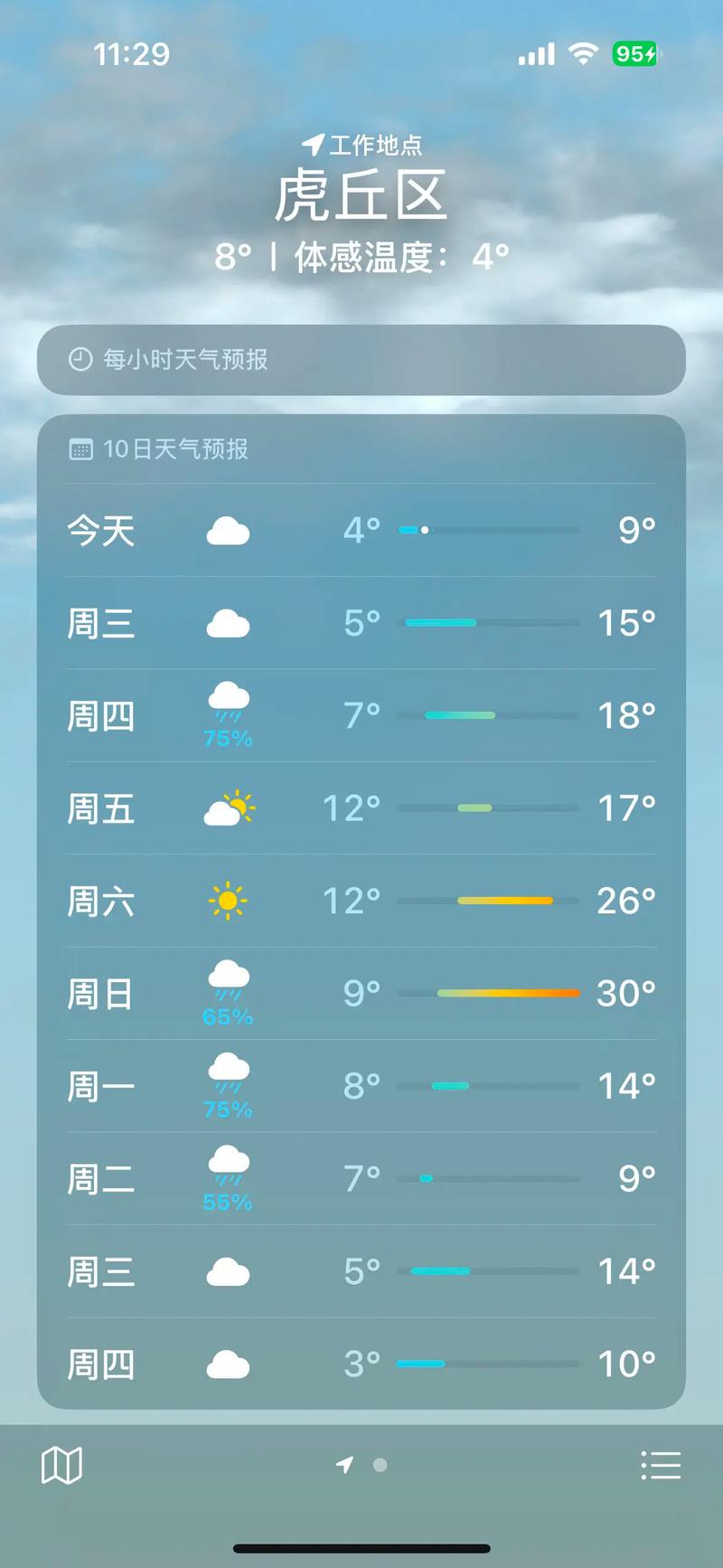Viewport: 723px width, 1568px height.
Task: Tap the Wi-Fi icon in status bar
Action: coord(584,54)
